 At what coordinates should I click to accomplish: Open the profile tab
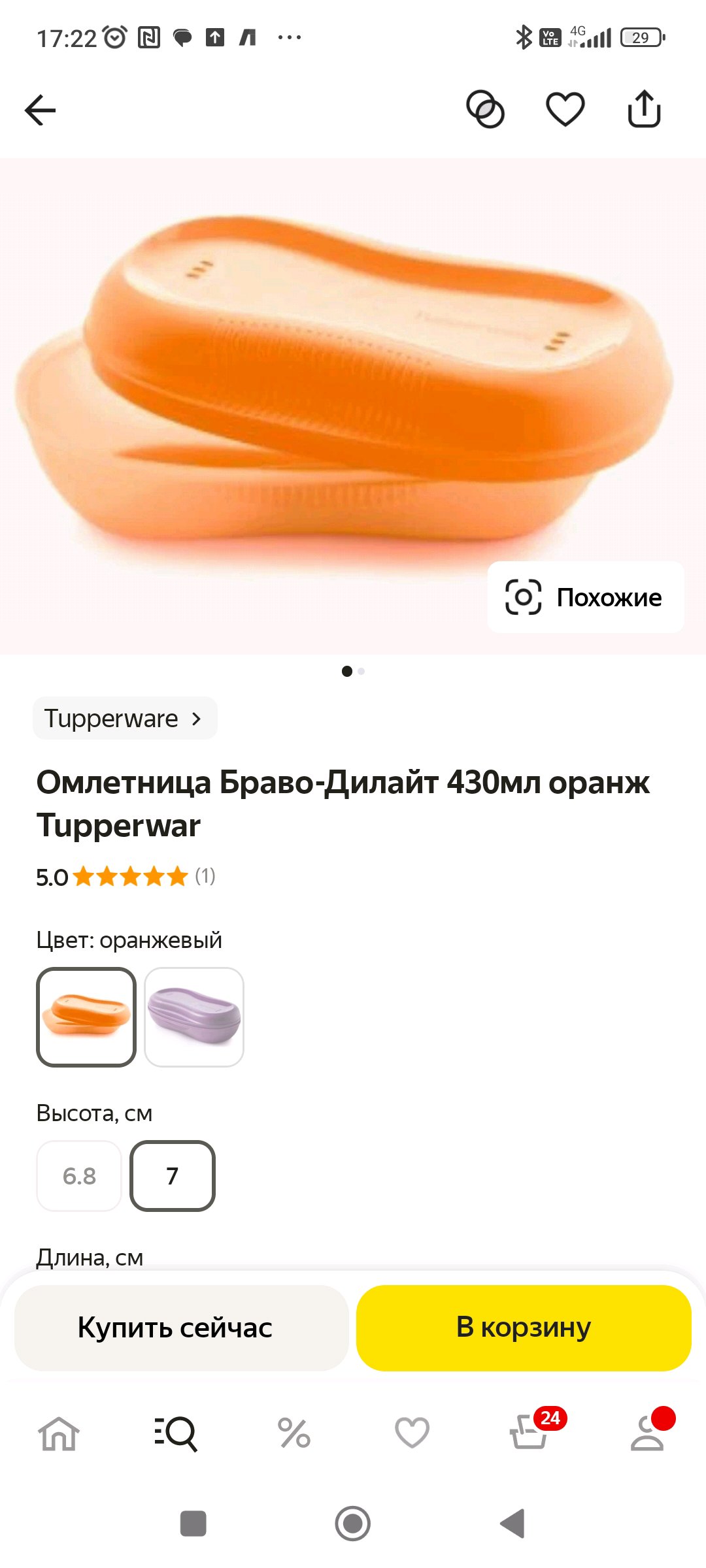(x=647, y=1433)
